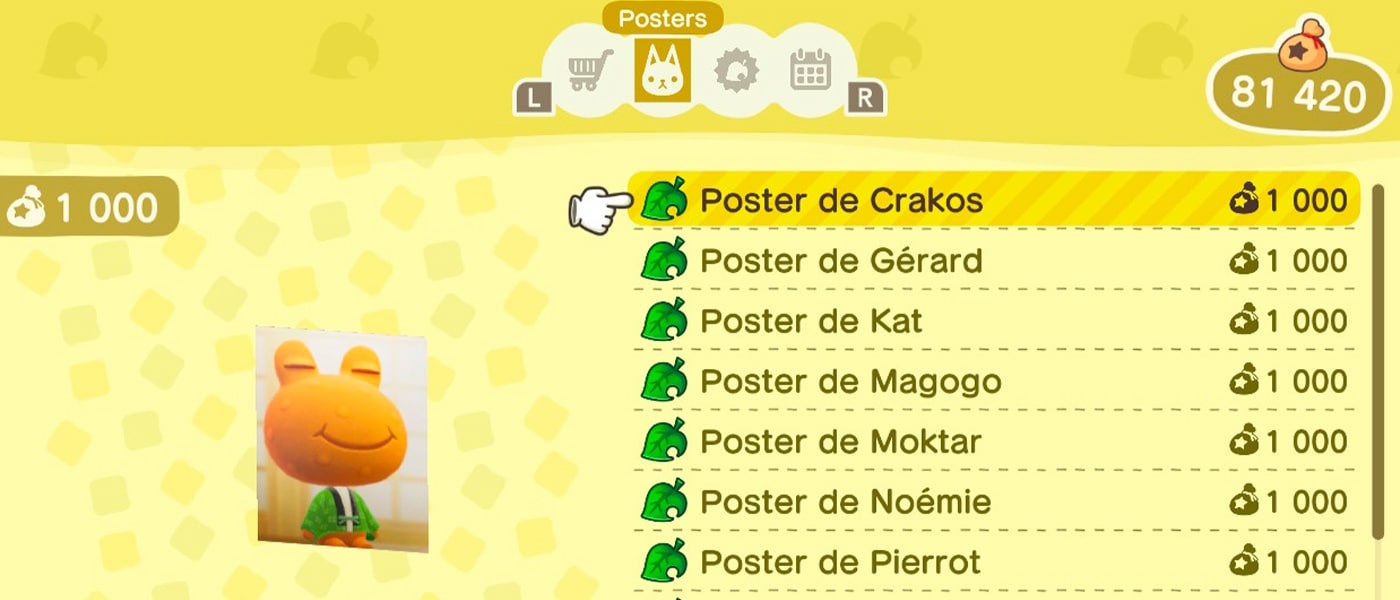Switch to the shopping cart tab

tap(590, 72)
